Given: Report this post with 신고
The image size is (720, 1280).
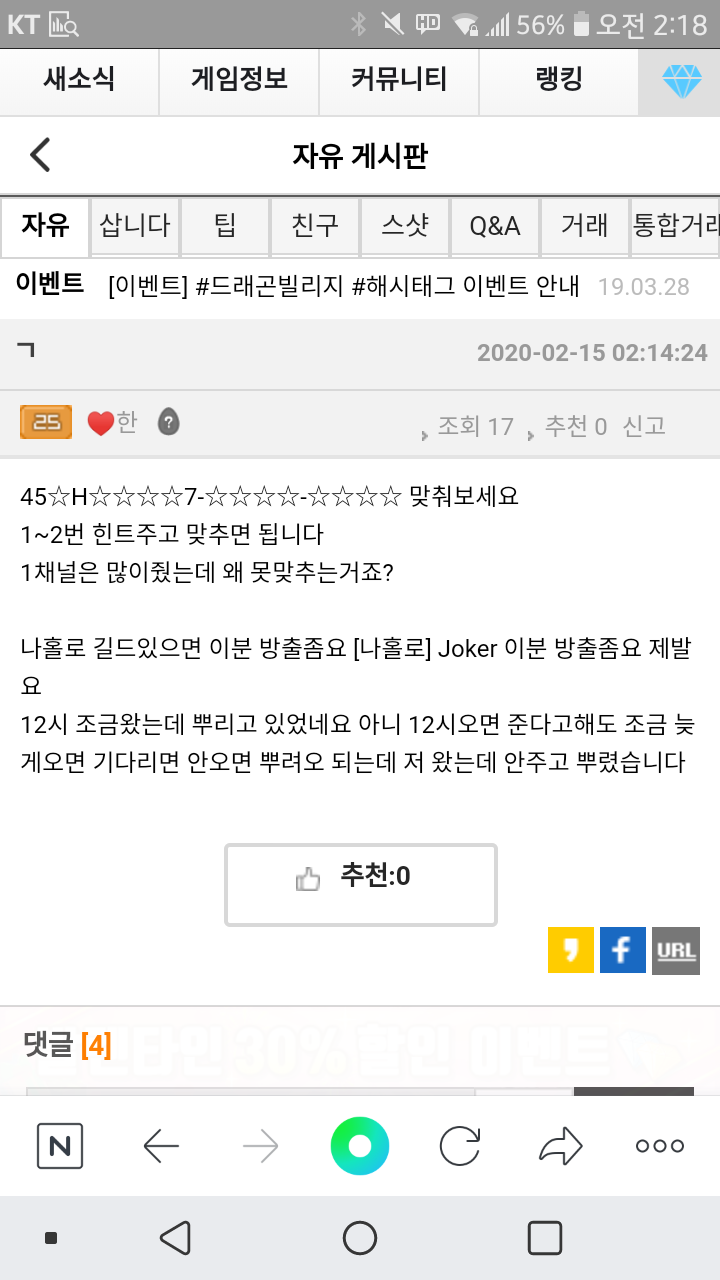Looking at the screenshot, I should [644, 426].
